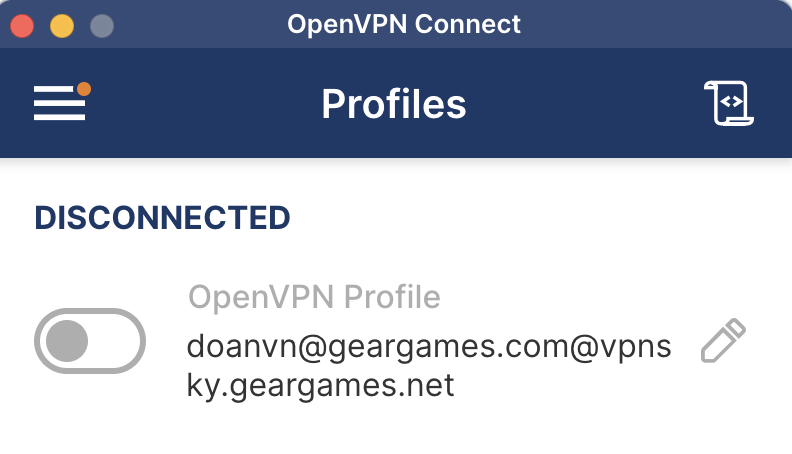Open the hamburger menu
The height and width of the screenshot is (454, 792).
point(60,104)
